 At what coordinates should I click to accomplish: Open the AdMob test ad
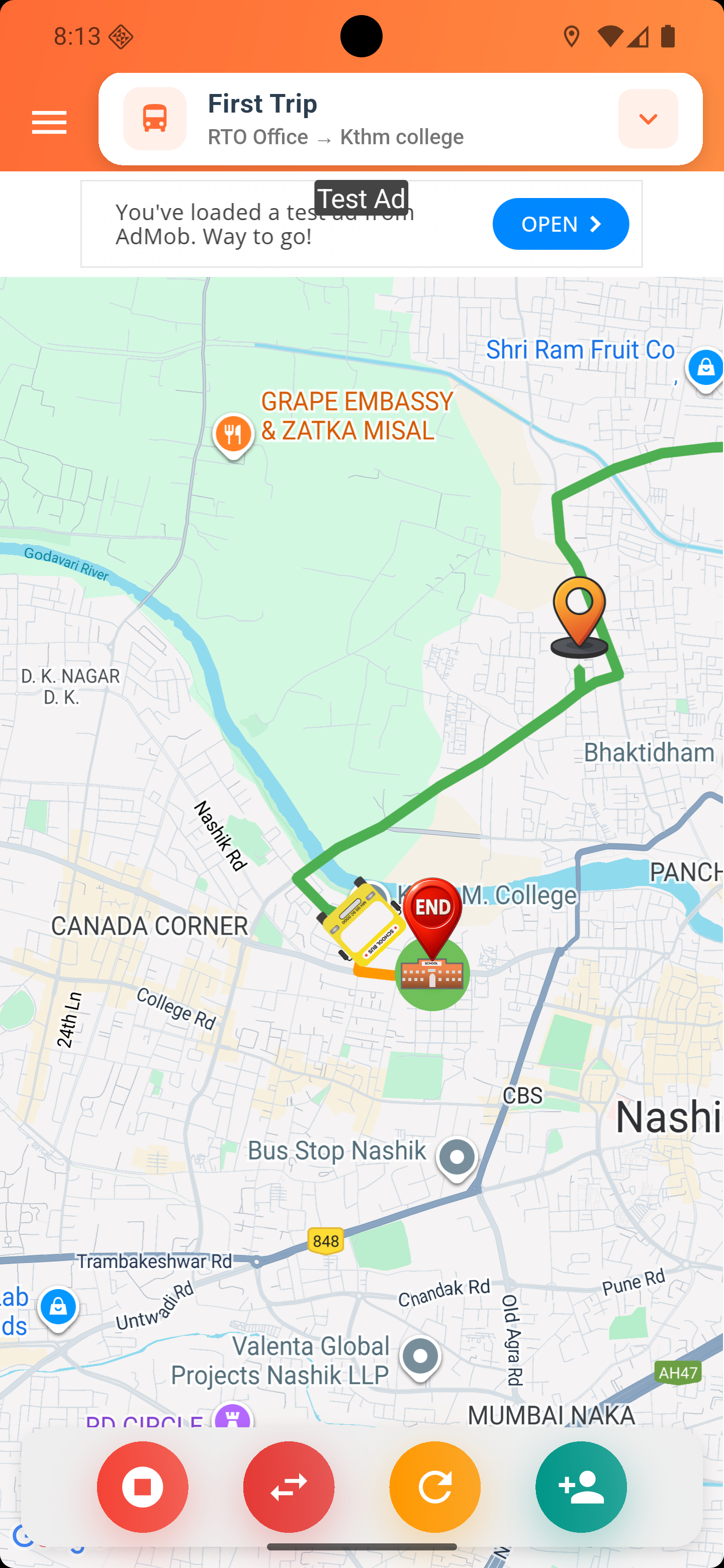pos(560,224)
